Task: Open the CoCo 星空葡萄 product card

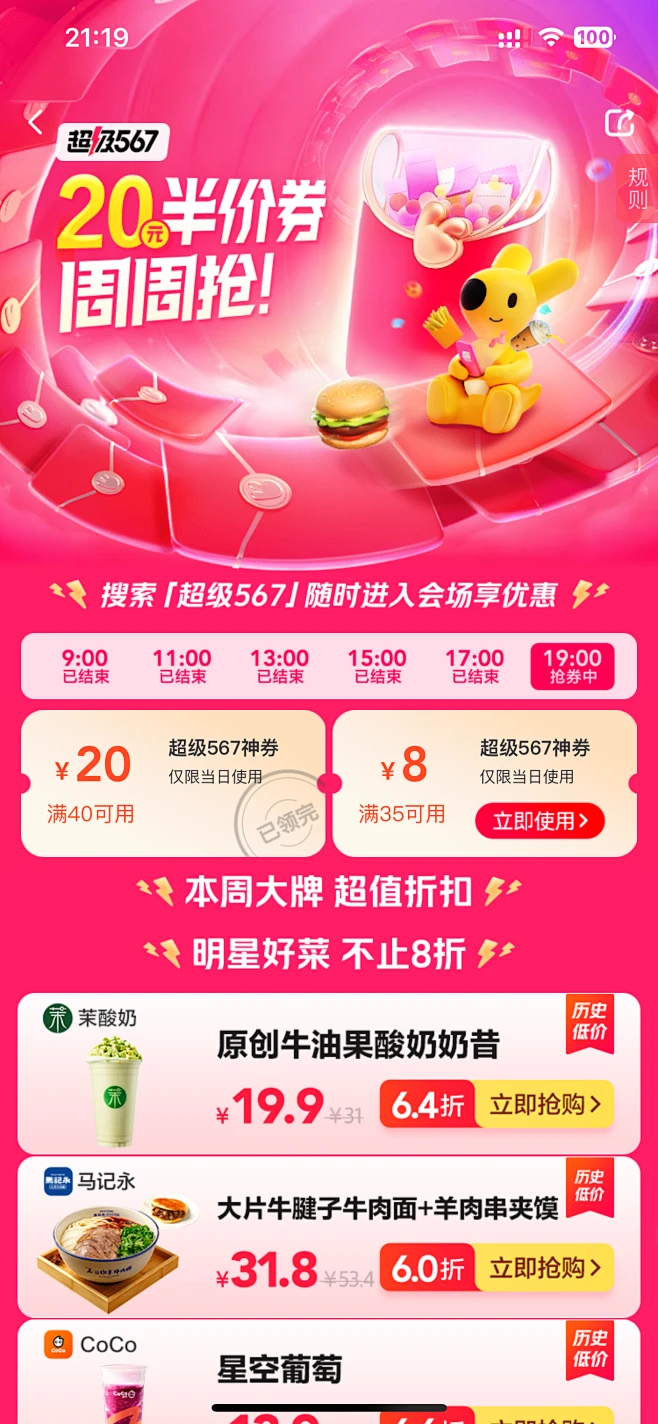Action: [300, 1370]
